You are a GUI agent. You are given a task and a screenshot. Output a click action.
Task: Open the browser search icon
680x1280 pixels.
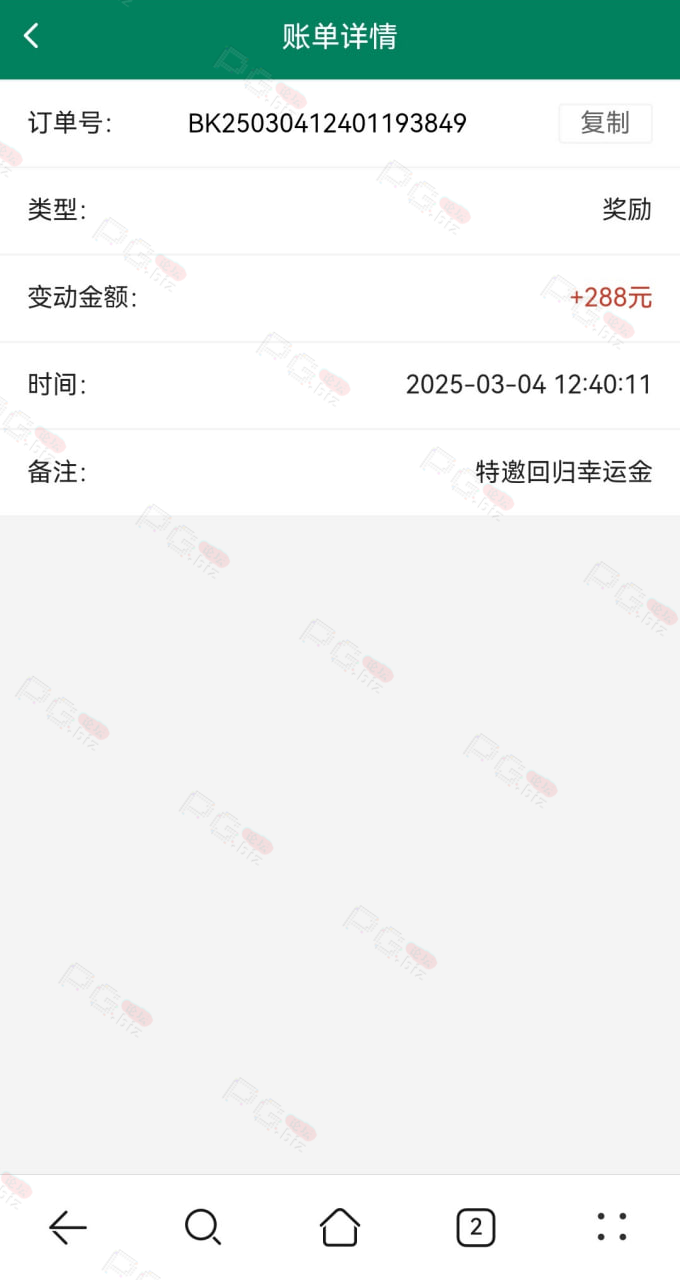[x=203, y=1227]
